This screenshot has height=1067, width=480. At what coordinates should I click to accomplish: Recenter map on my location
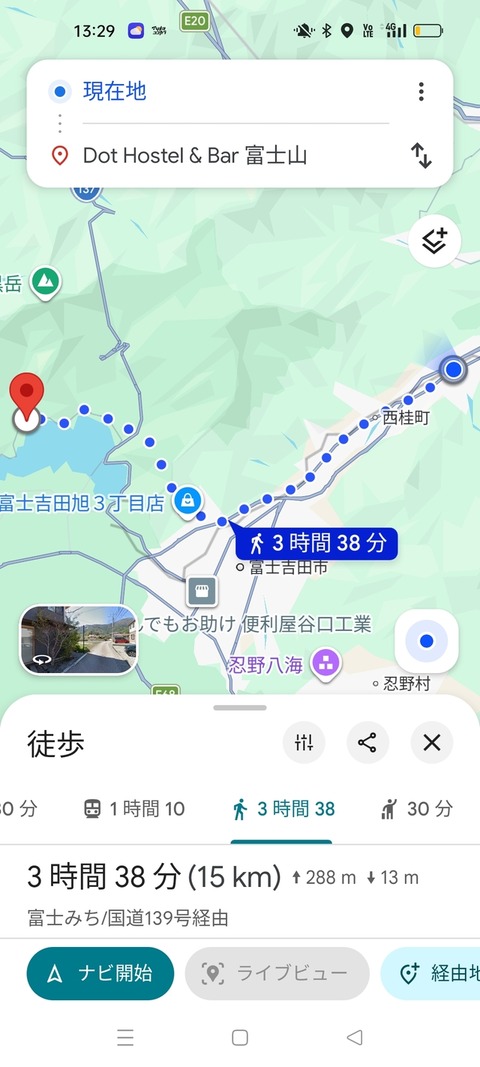pyautogui.click(x=426, y=641)
